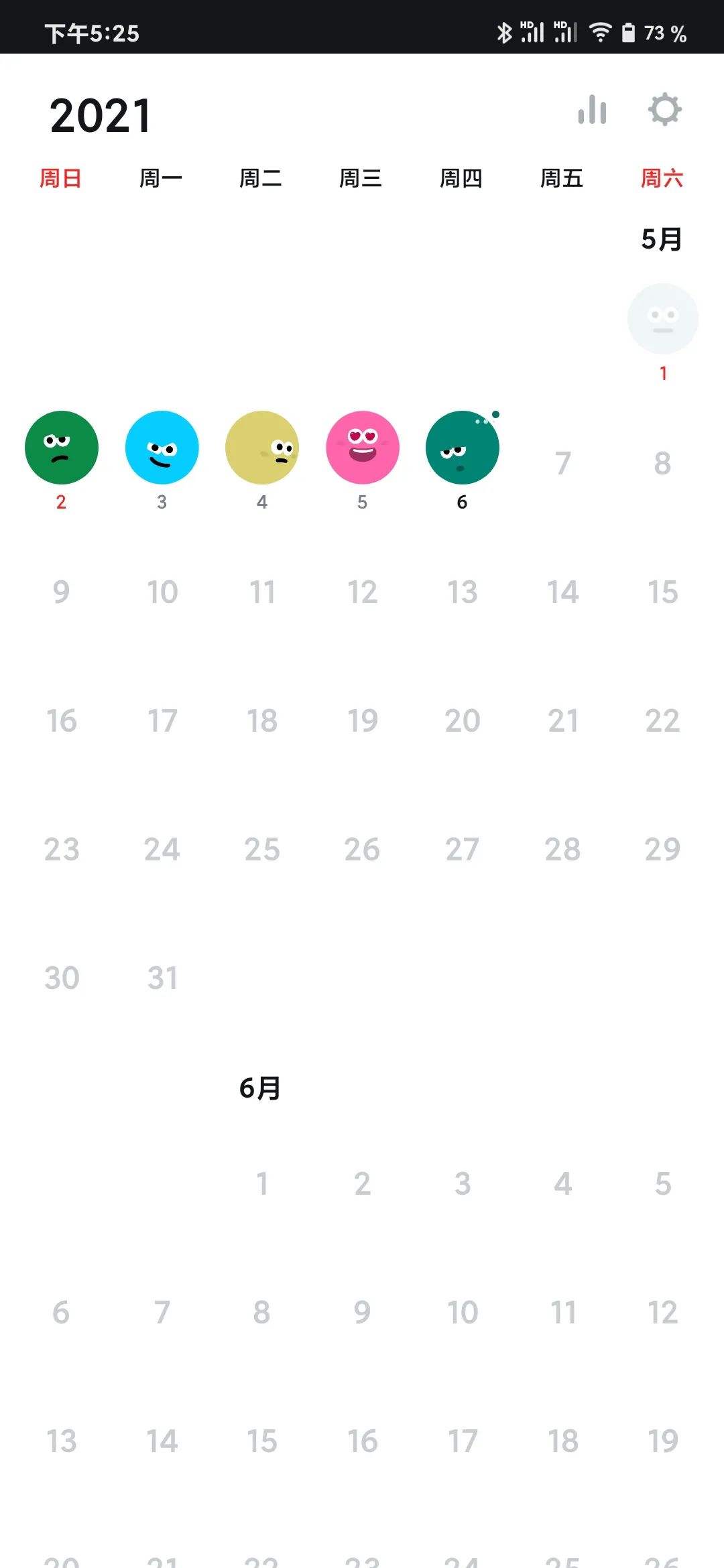This screenshot has width=724, height=1568.
Task: Select the empty gray face on May 1
Action: pyautogui.click(x=662, y=319)
